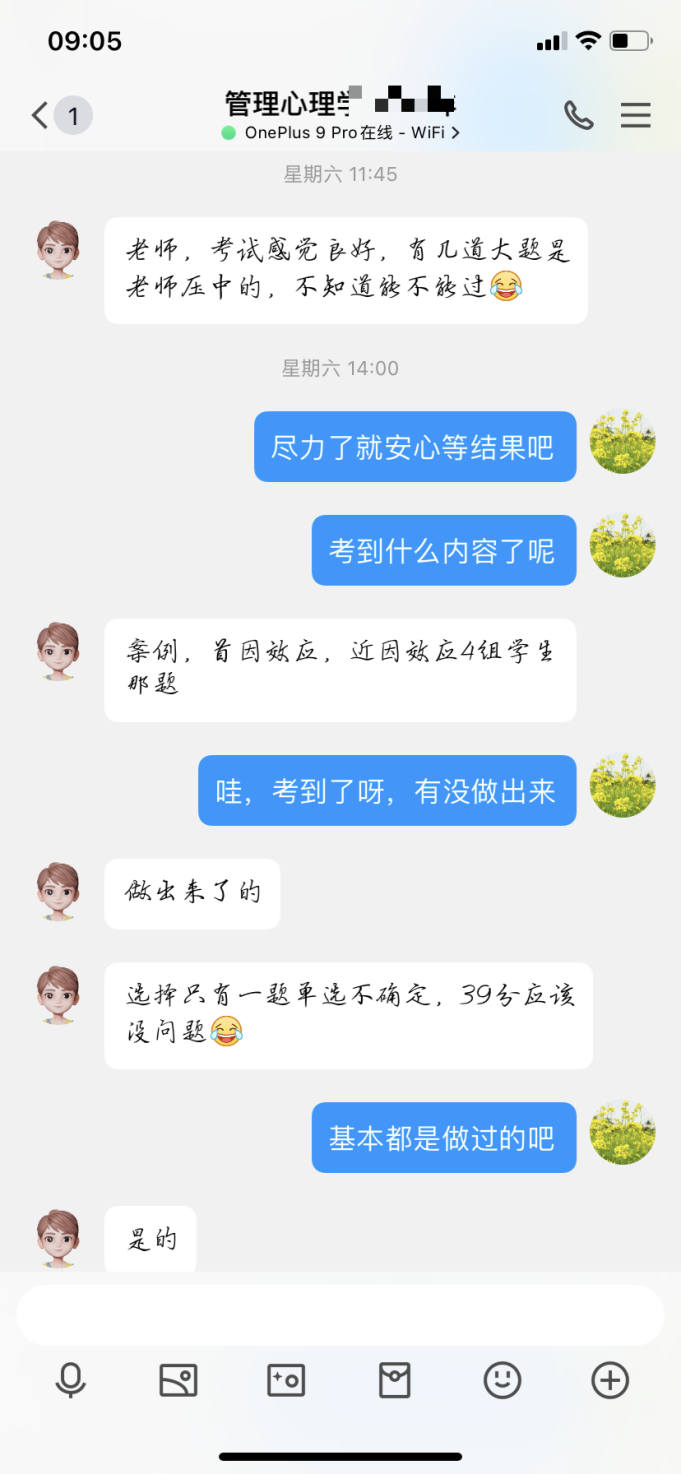681x1474 pixels.
Task: Open more options plus button
Action: click(x=610, y=1381)
